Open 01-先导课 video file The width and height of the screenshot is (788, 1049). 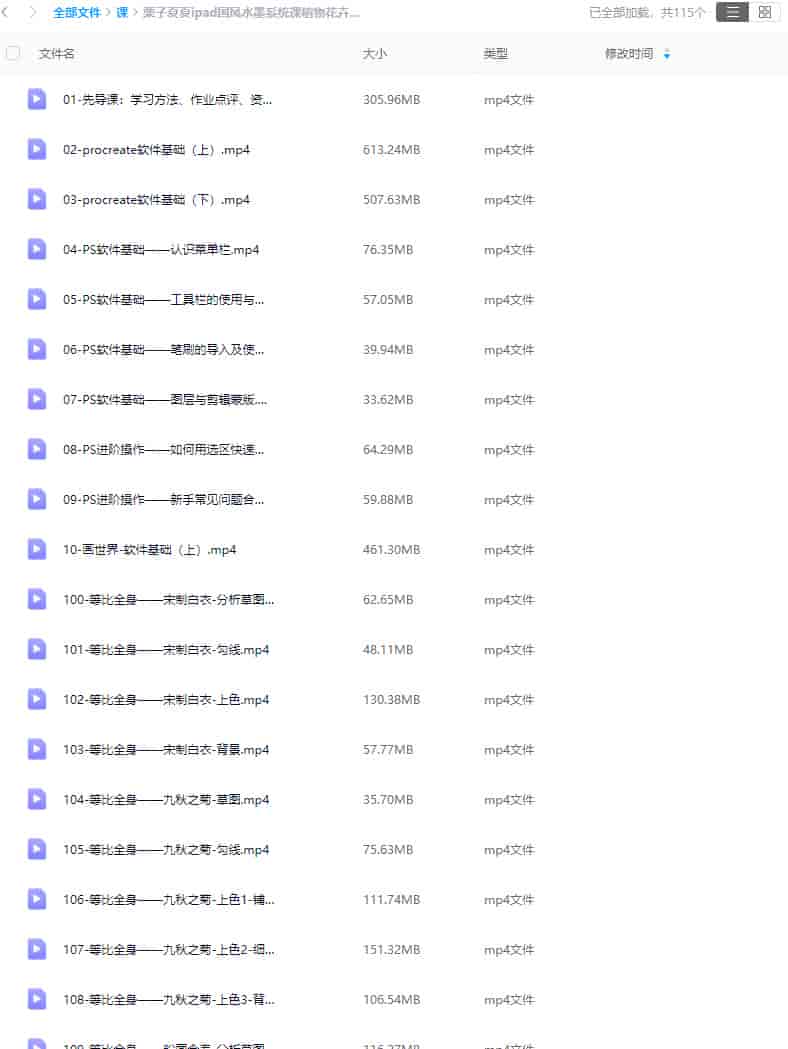(167, 100)
